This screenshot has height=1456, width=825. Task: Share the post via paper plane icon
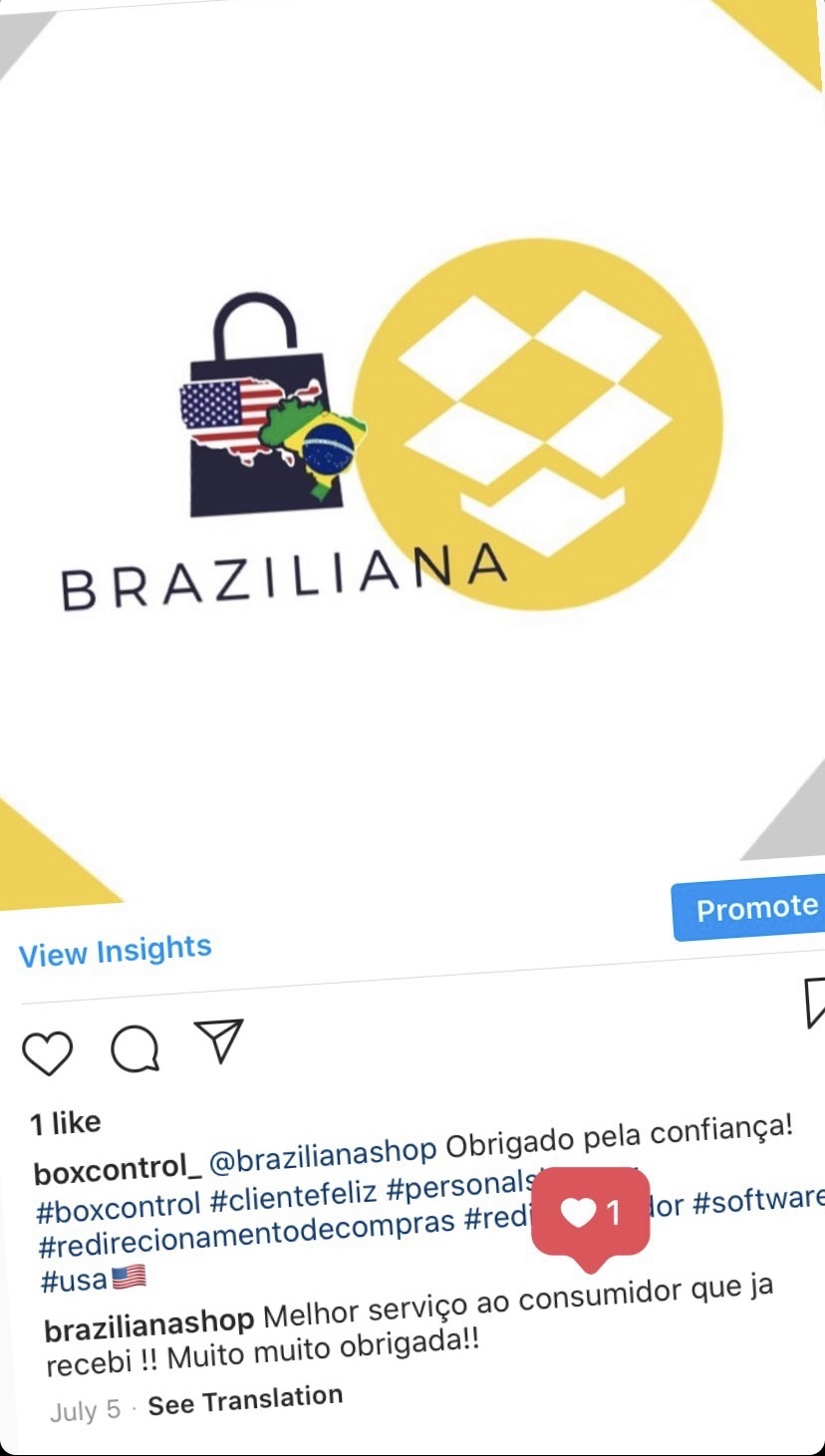219,1040
